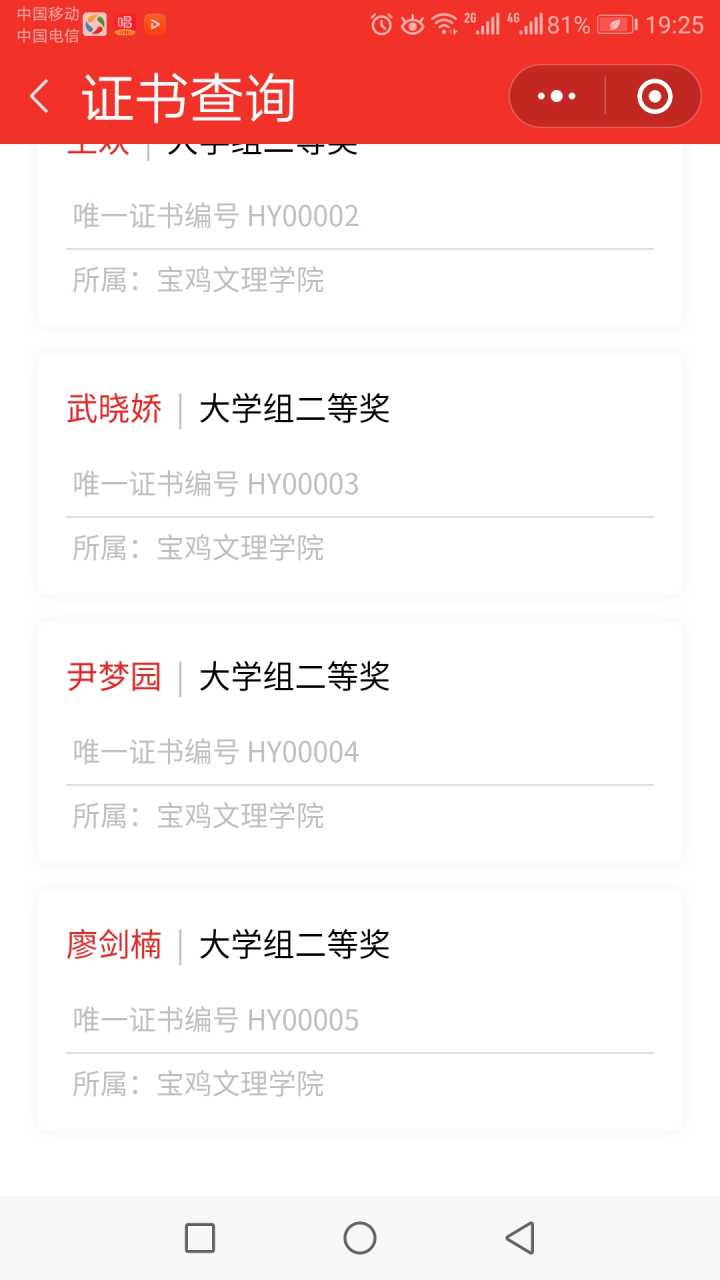This screenshot has height=1280, width=720.
Task: Tap the eye-protection mode status icon
Action: [x=413, y=23]
